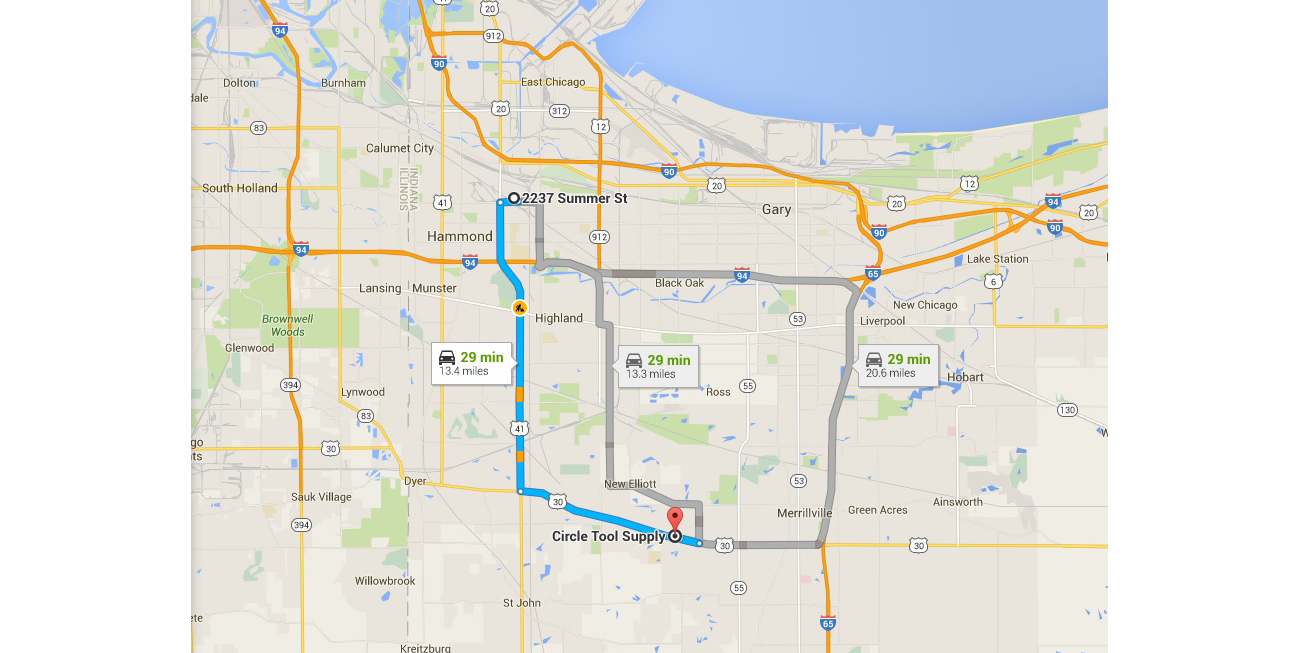Viewport: 1300px width, 653px height.
Task: Tap the Circle Tool Supply destination pin
Action: tap(674, 521)
